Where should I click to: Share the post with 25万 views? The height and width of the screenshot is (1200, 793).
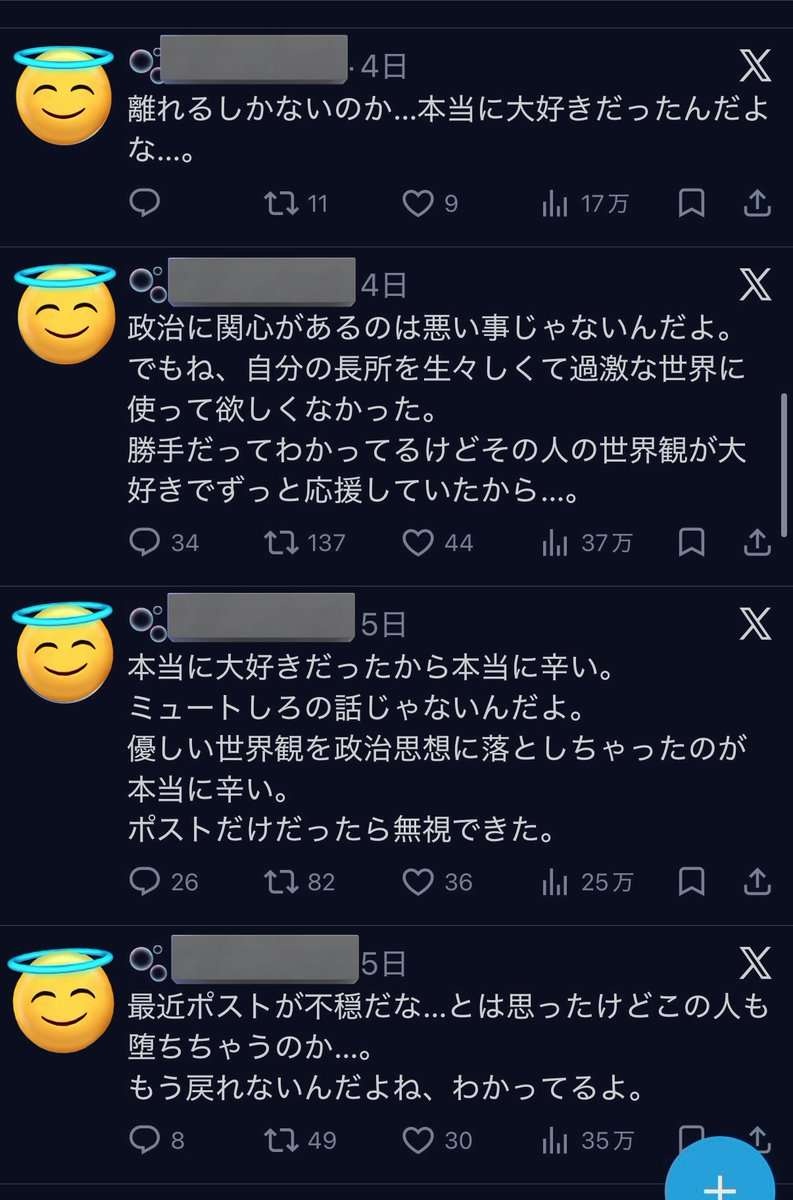(x=757, y=881)
